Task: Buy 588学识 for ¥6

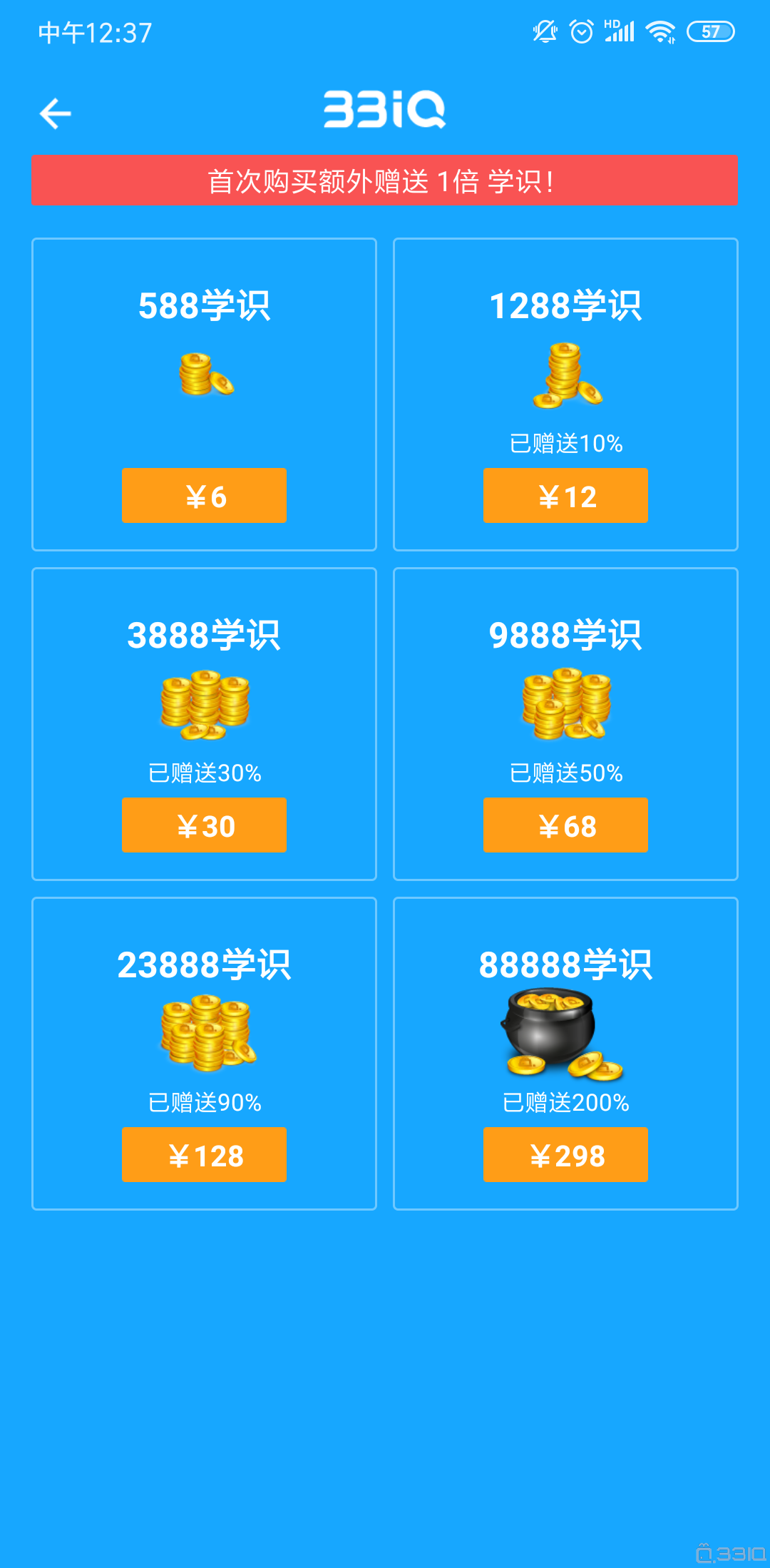Action: pyautogui.click(x=204, y=496)
